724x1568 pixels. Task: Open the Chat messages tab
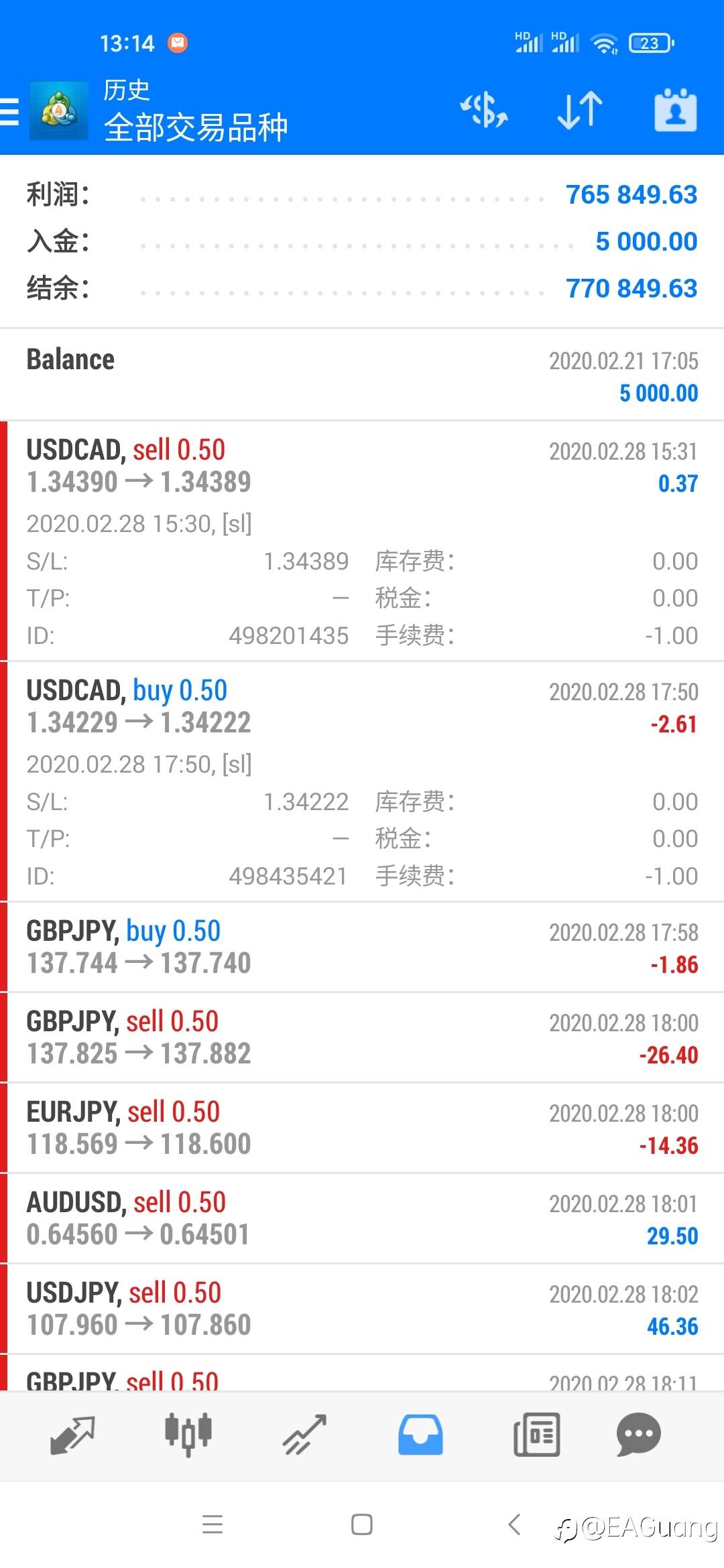[639, 1435]
